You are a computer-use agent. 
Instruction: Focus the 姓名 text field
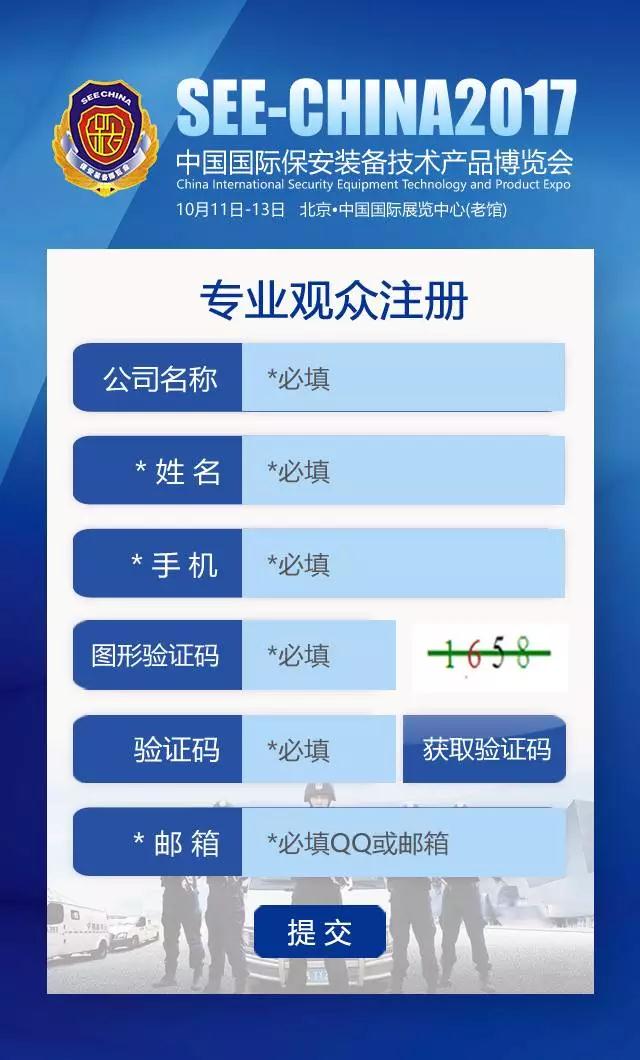[x=403, y=470]
